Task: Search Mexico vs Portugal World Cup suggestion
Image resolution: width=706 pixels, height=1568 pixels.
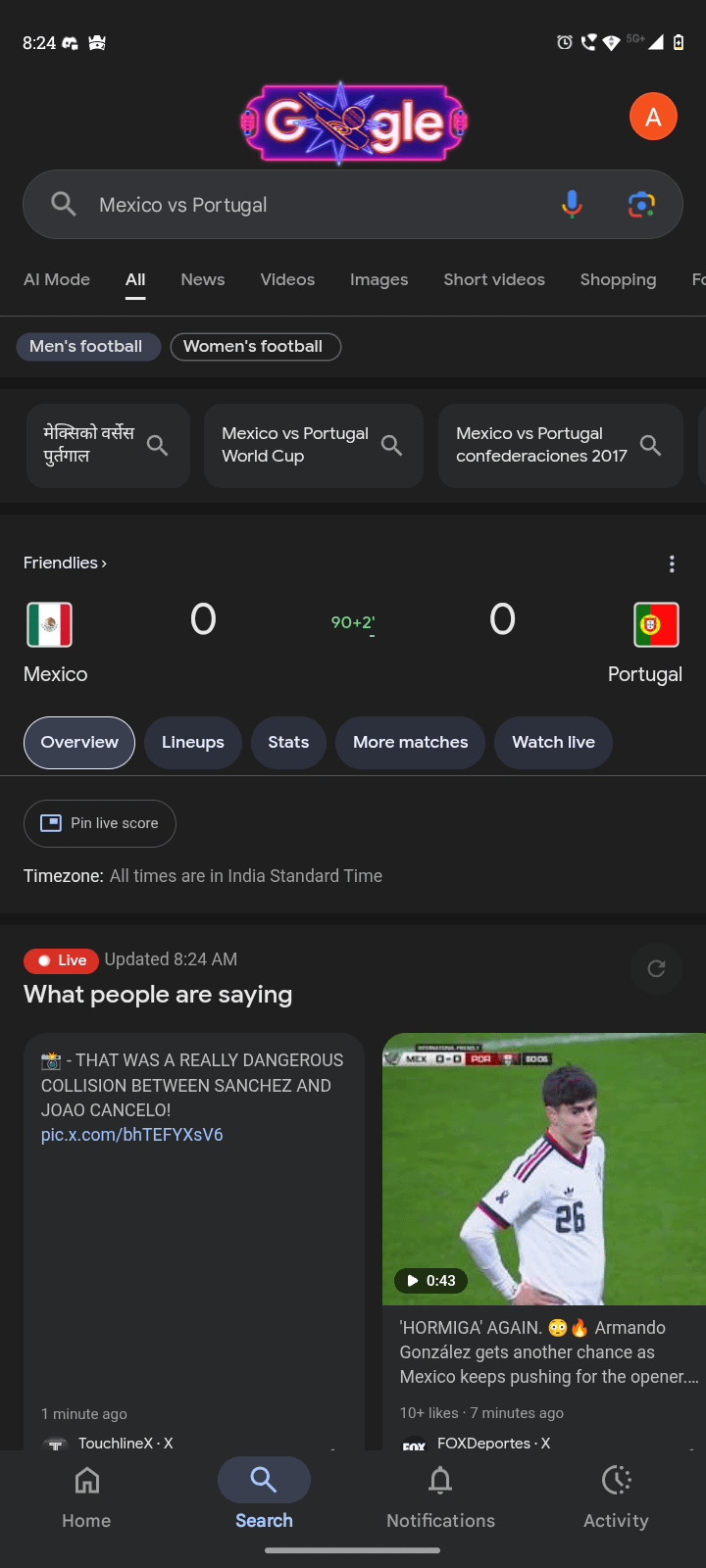Action: (x=313, y=445)
